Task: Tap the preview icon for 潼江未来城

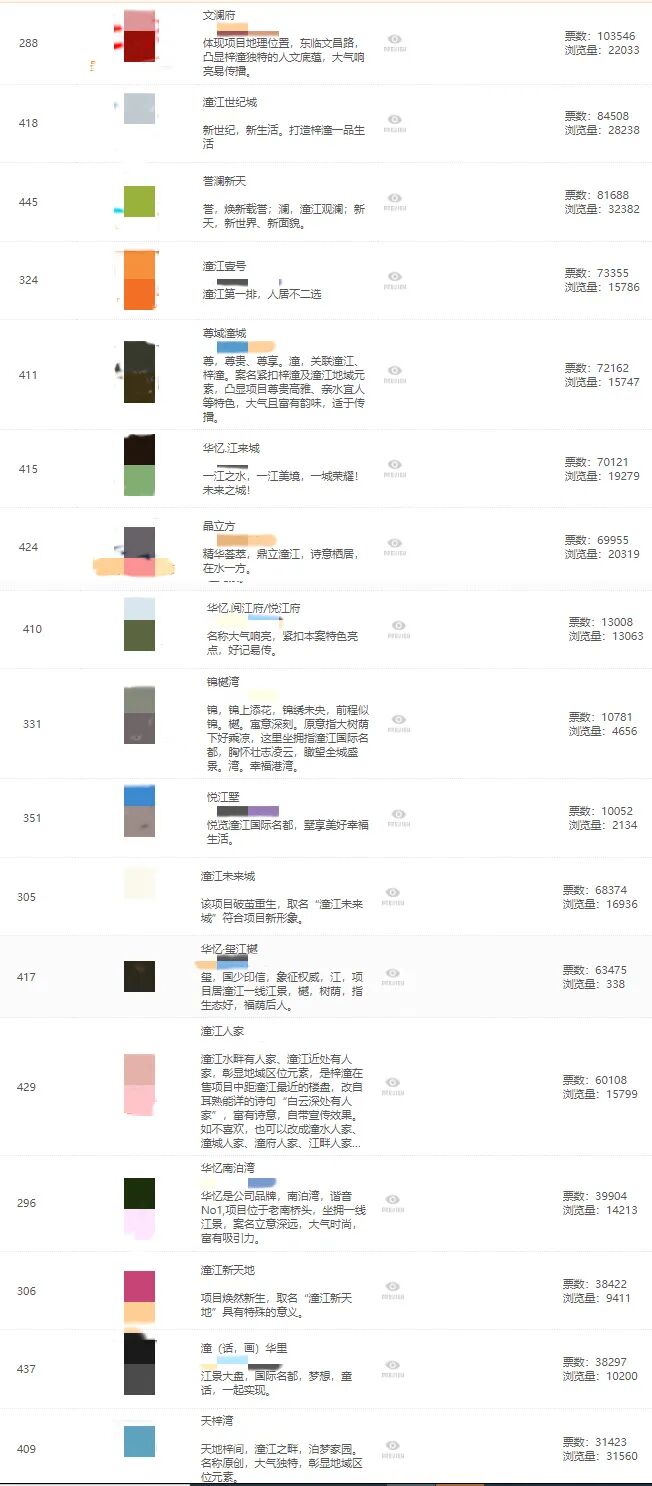Action: 393,895
